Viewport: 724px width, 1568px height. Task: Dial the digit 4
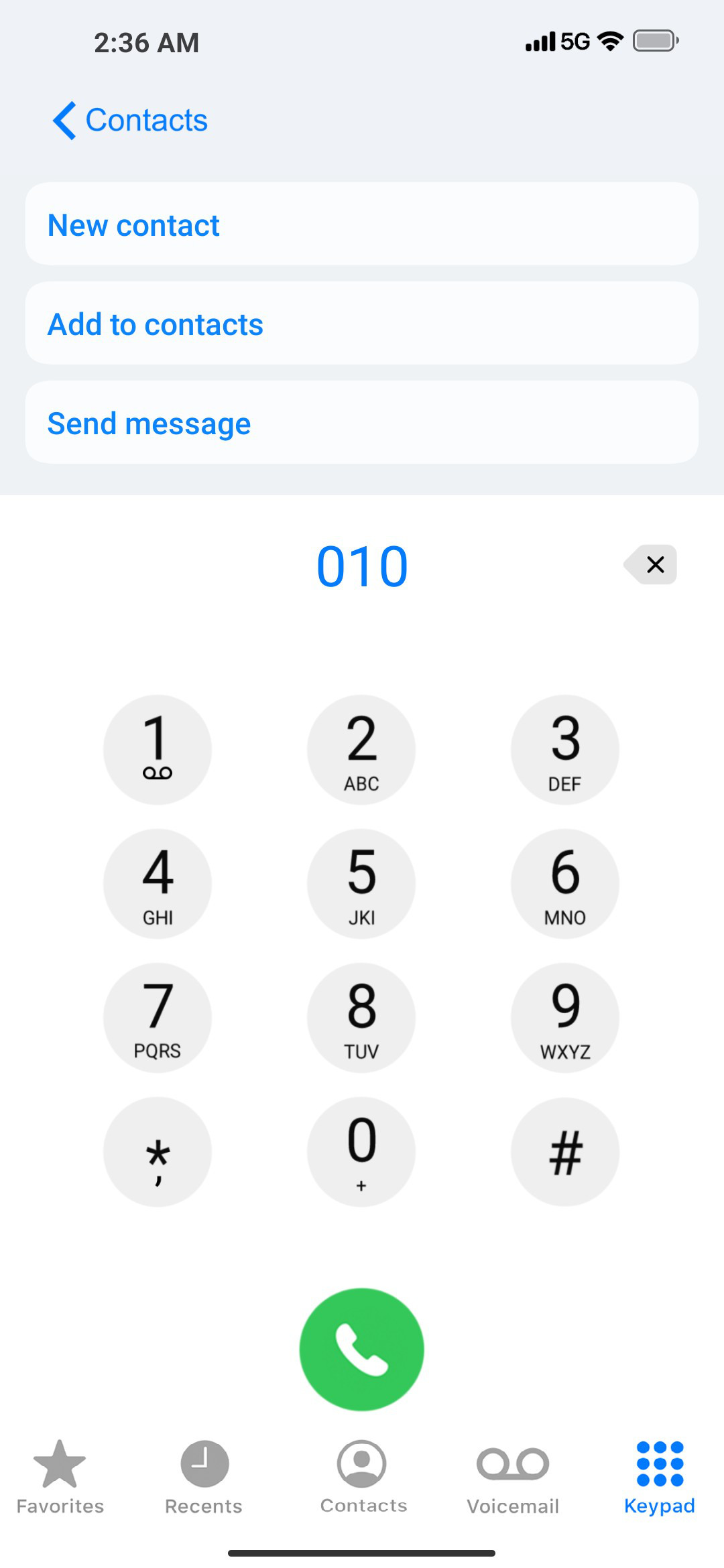coord(158,883)
